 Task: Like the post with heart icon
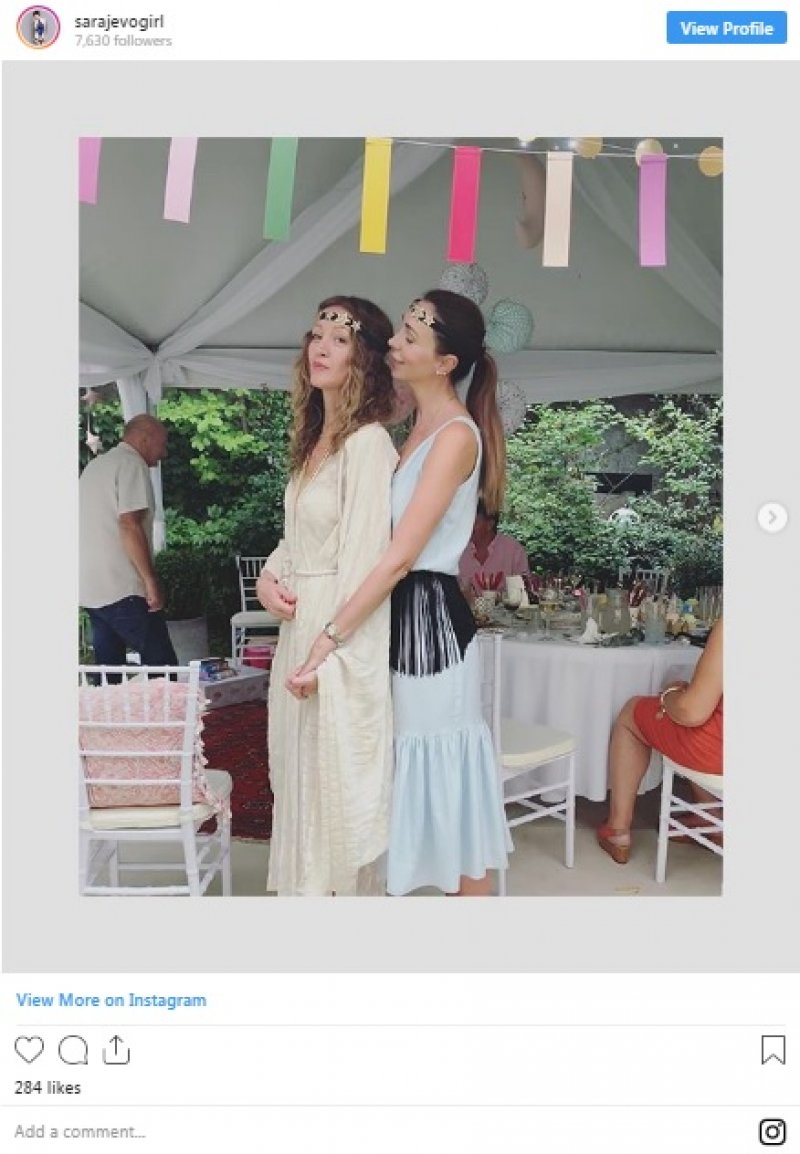pos(29,1050)
